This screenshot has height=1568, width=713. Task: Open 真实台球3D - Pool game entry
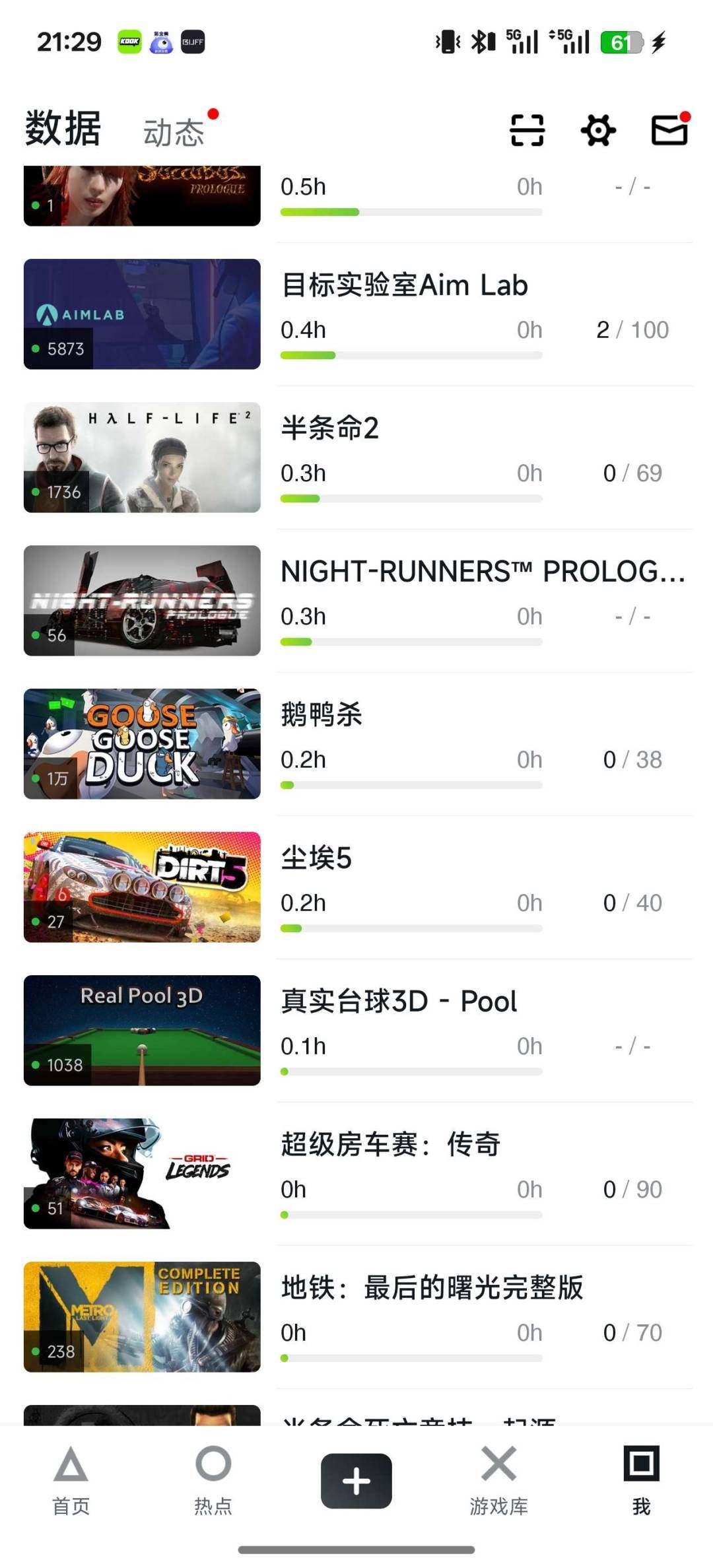pyautogui.click(x=399, y=1002)
